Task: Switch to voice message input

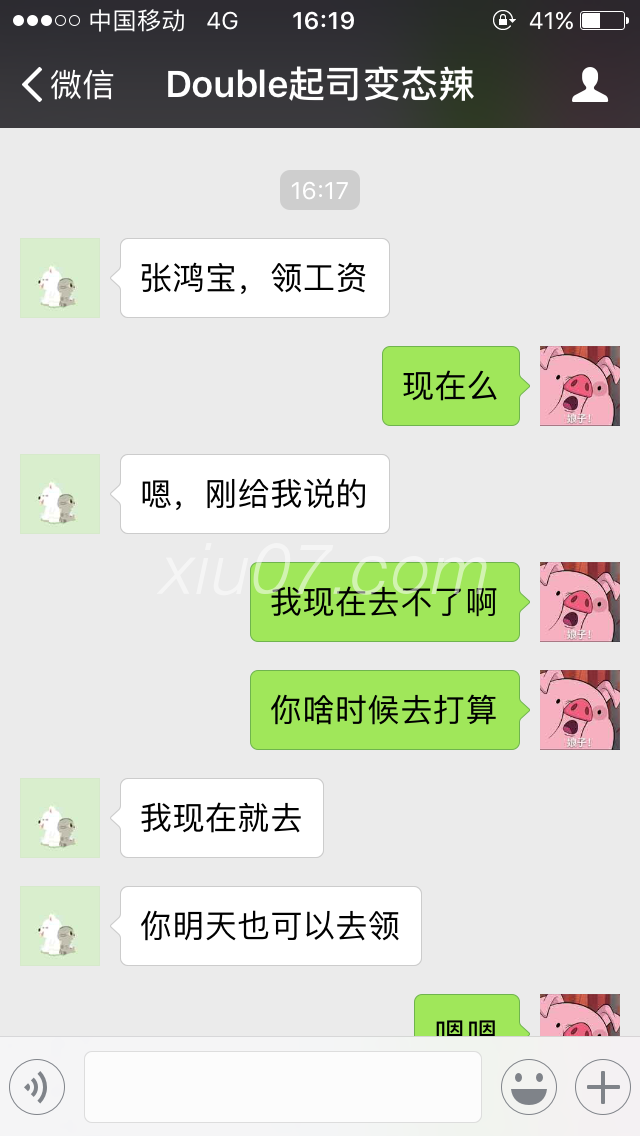Action: (37, 1086)
